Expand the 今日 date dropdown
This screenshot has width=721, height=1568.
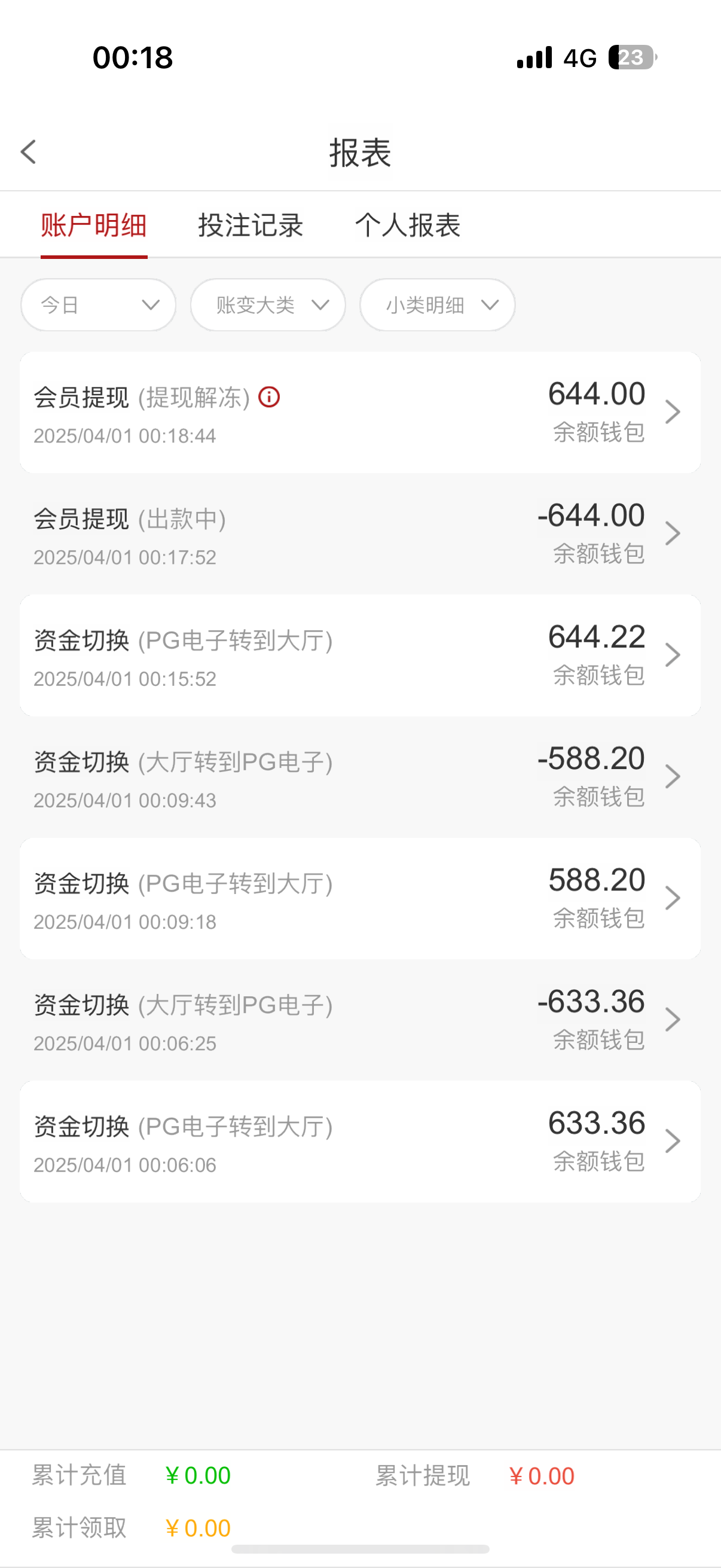99,305
